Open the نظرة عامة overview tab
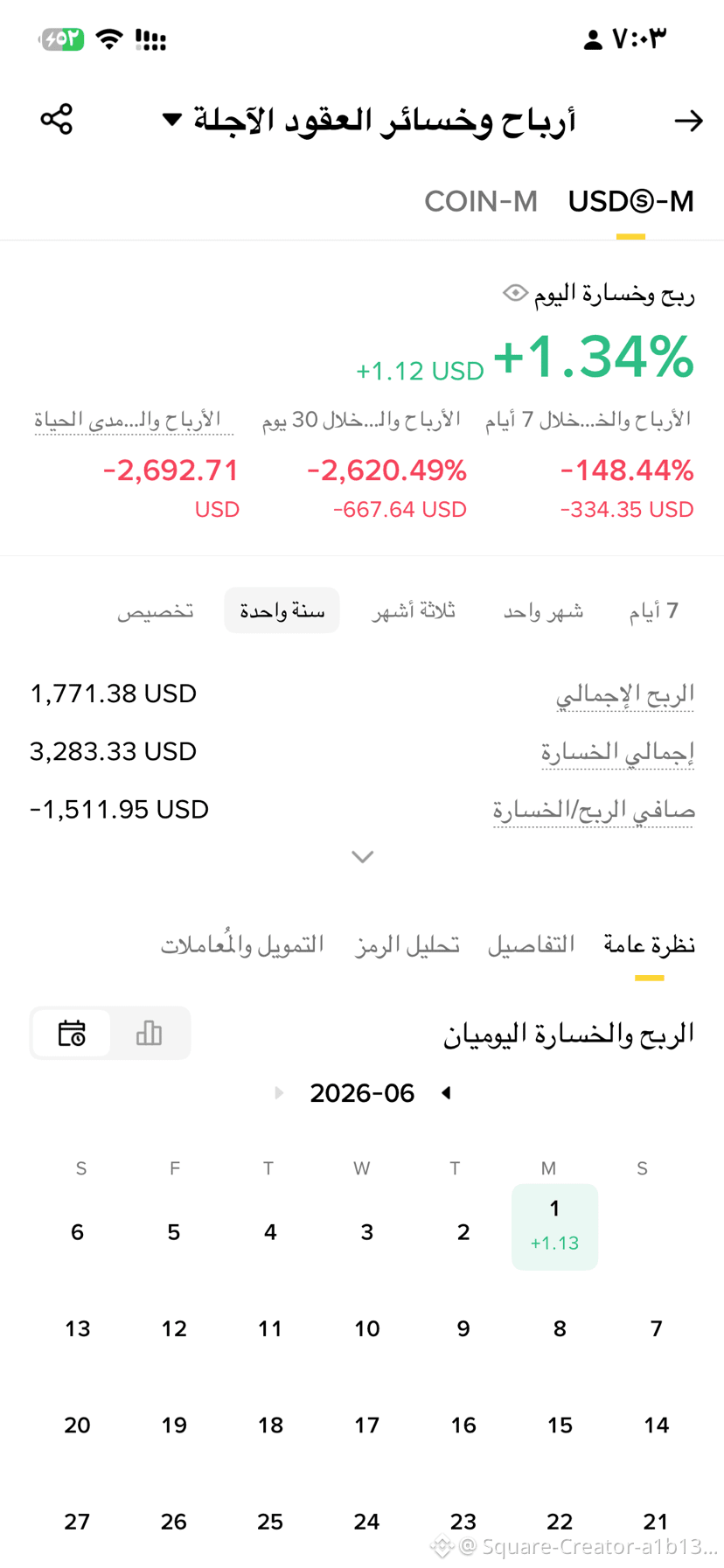Image resolution: width=724 pixels, height=1568 pixels. pos(649,944)
